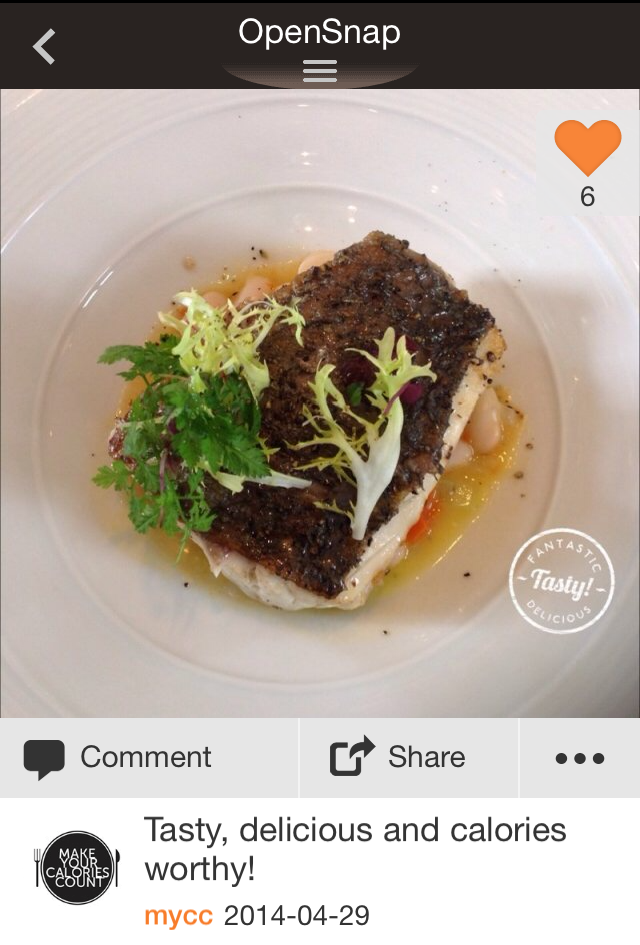Share this food photo
The height and width of the screenshot is (945, 640).
coord(398,758)
